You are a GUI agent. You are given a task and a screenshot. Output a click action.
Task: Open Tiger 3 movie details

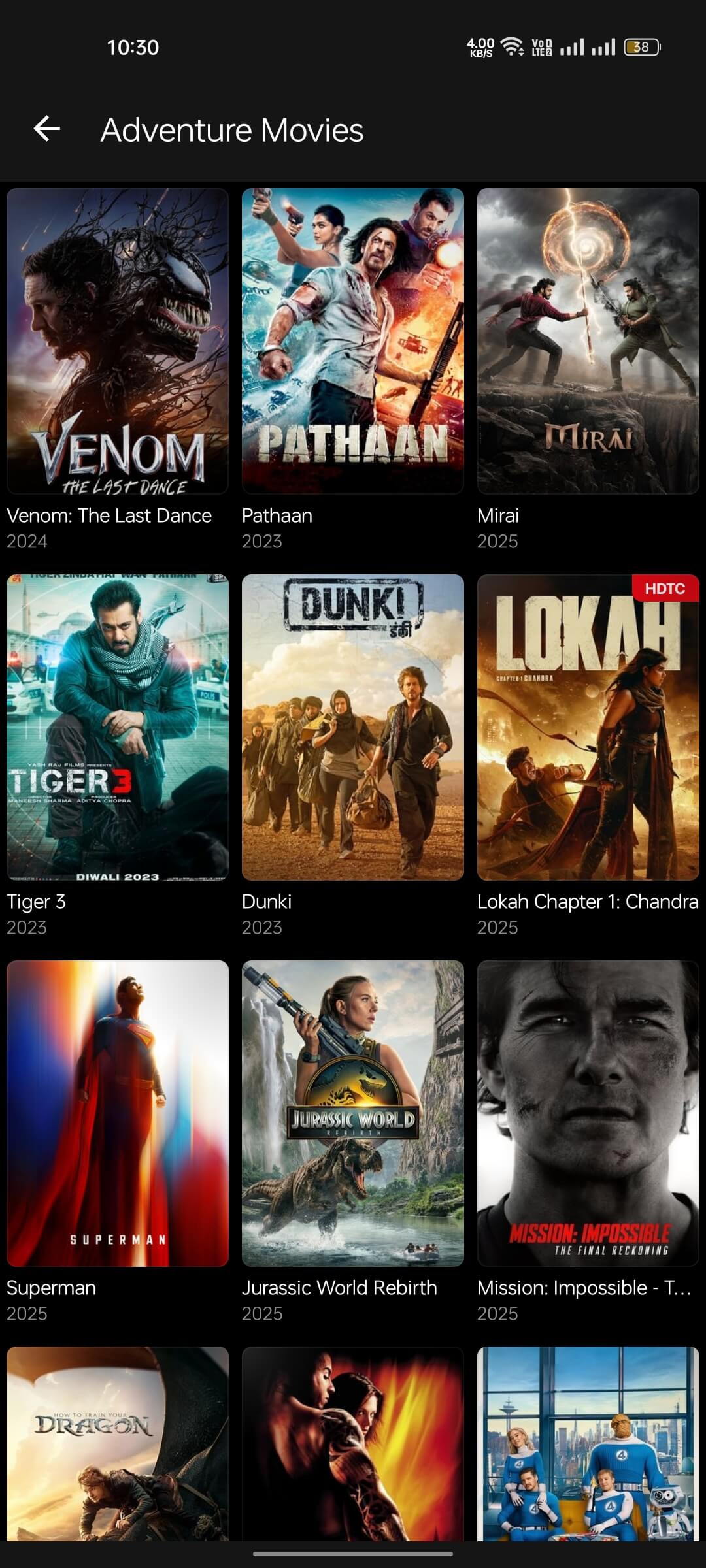point(118,727)
